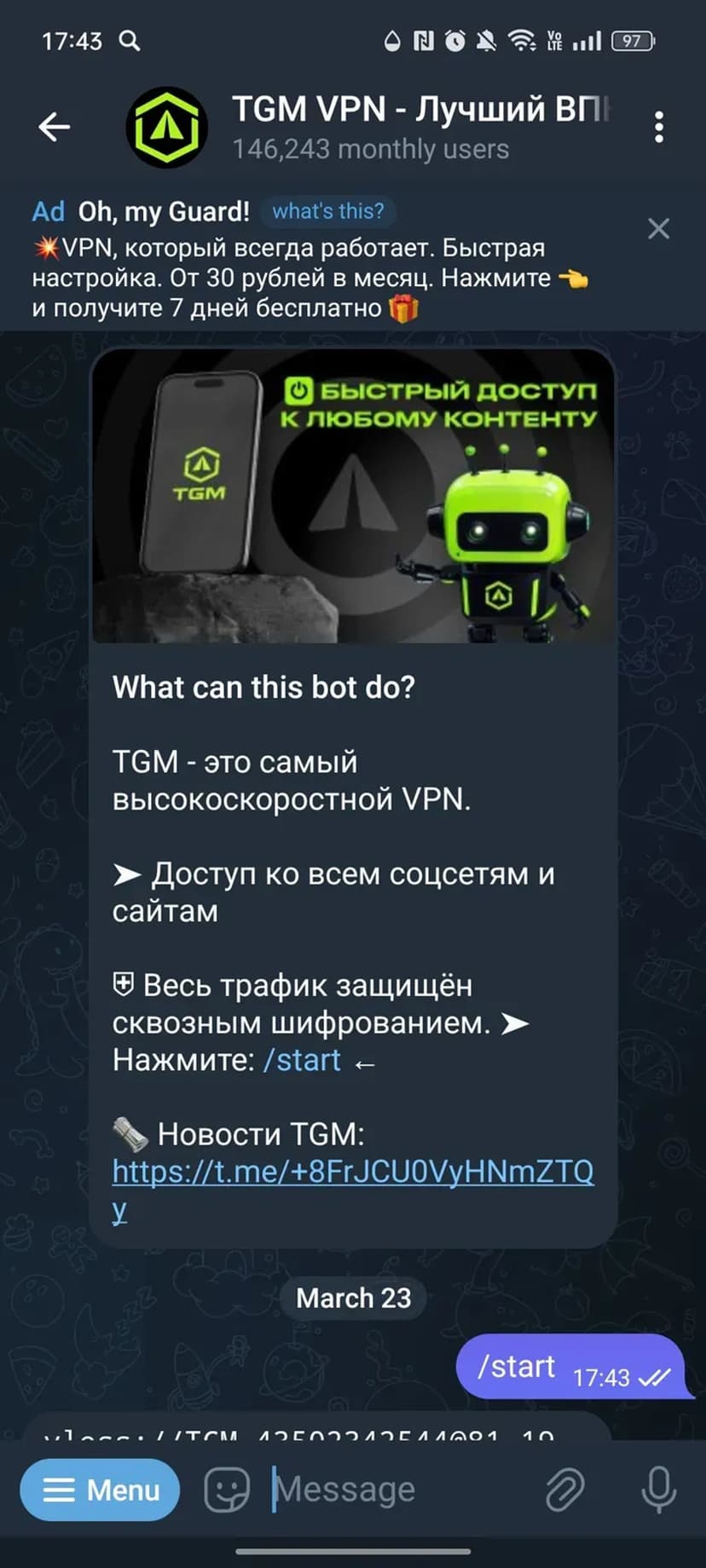The width and height of the screenshot is (706, 1568).
Task: Tap the "what's this?" ad info chip
Action: (328, 211)
